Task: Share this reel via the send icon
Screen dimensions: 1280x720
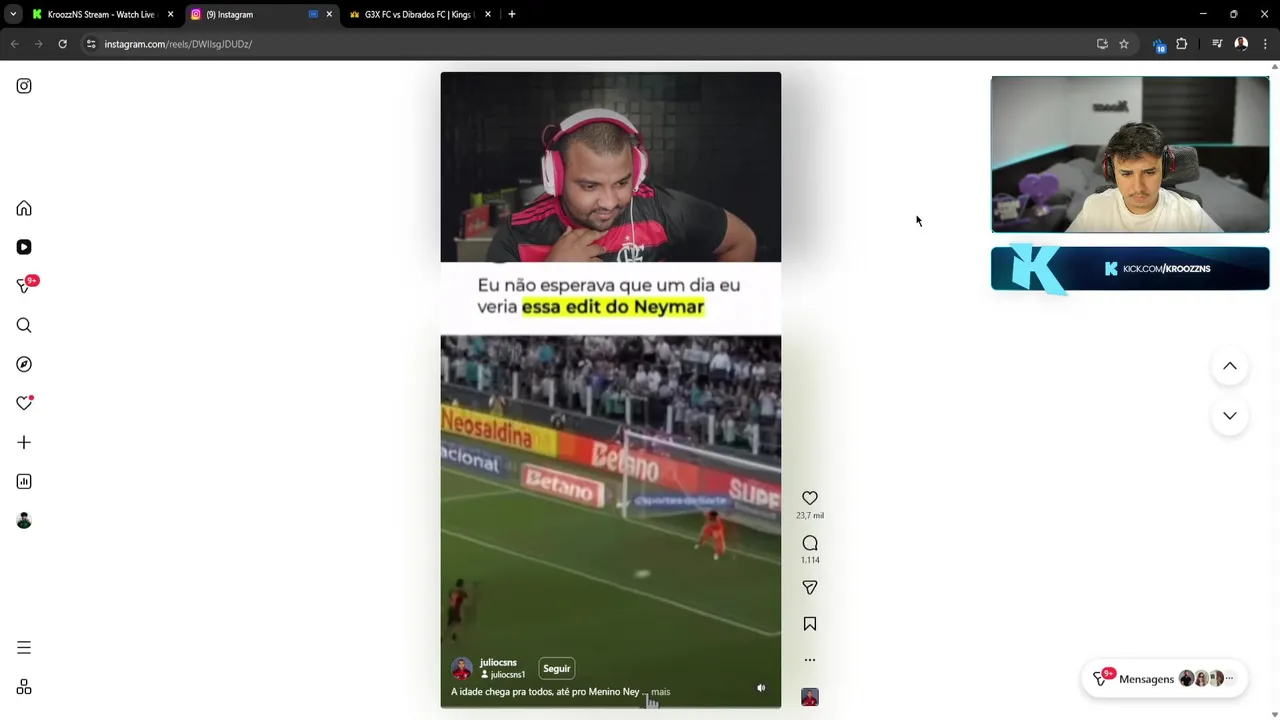Action: click(810, 588)
